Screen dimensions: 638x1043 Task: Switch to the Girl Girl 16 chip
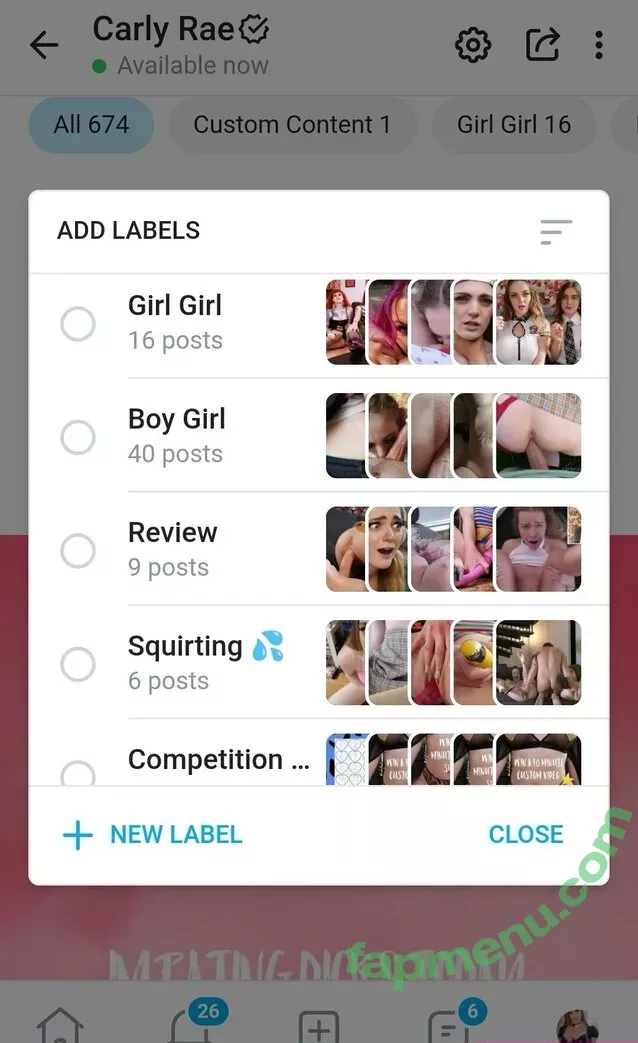pyautogui.click(x=513, y=125)
